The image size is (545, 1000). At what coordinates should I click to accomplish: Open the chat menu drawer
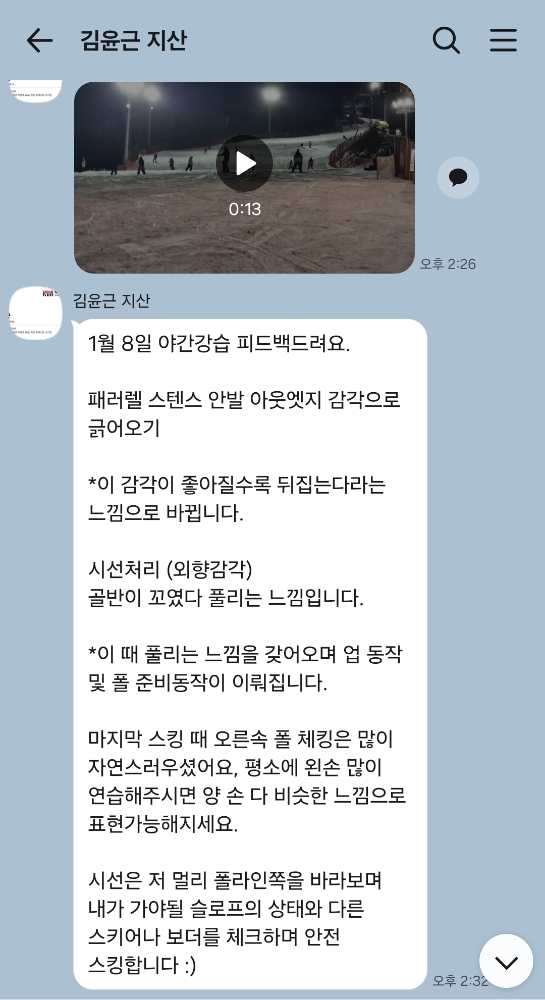[504, 41]
